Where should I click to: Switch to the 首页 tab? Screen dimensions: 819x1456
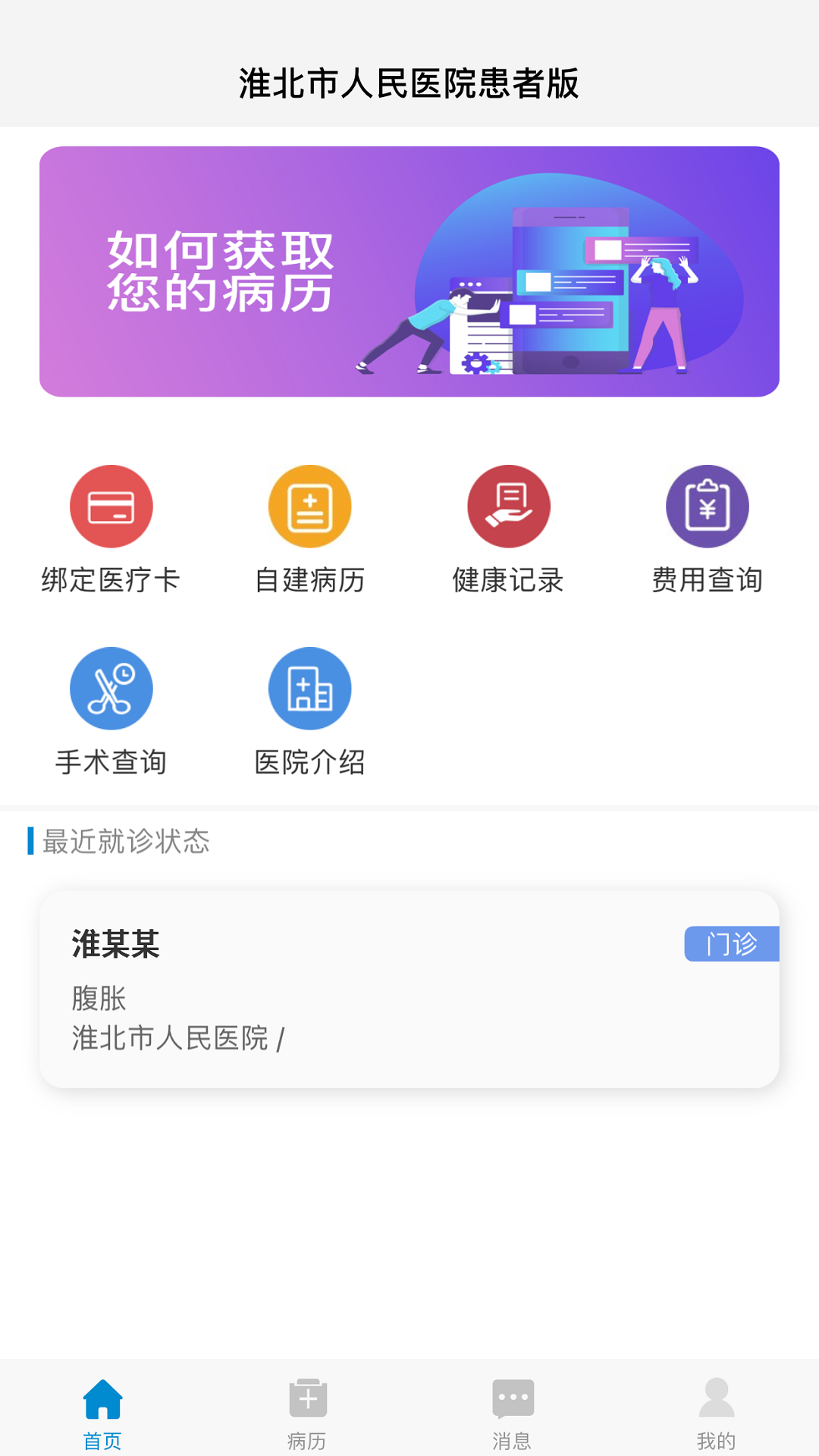coord(102,1410)
